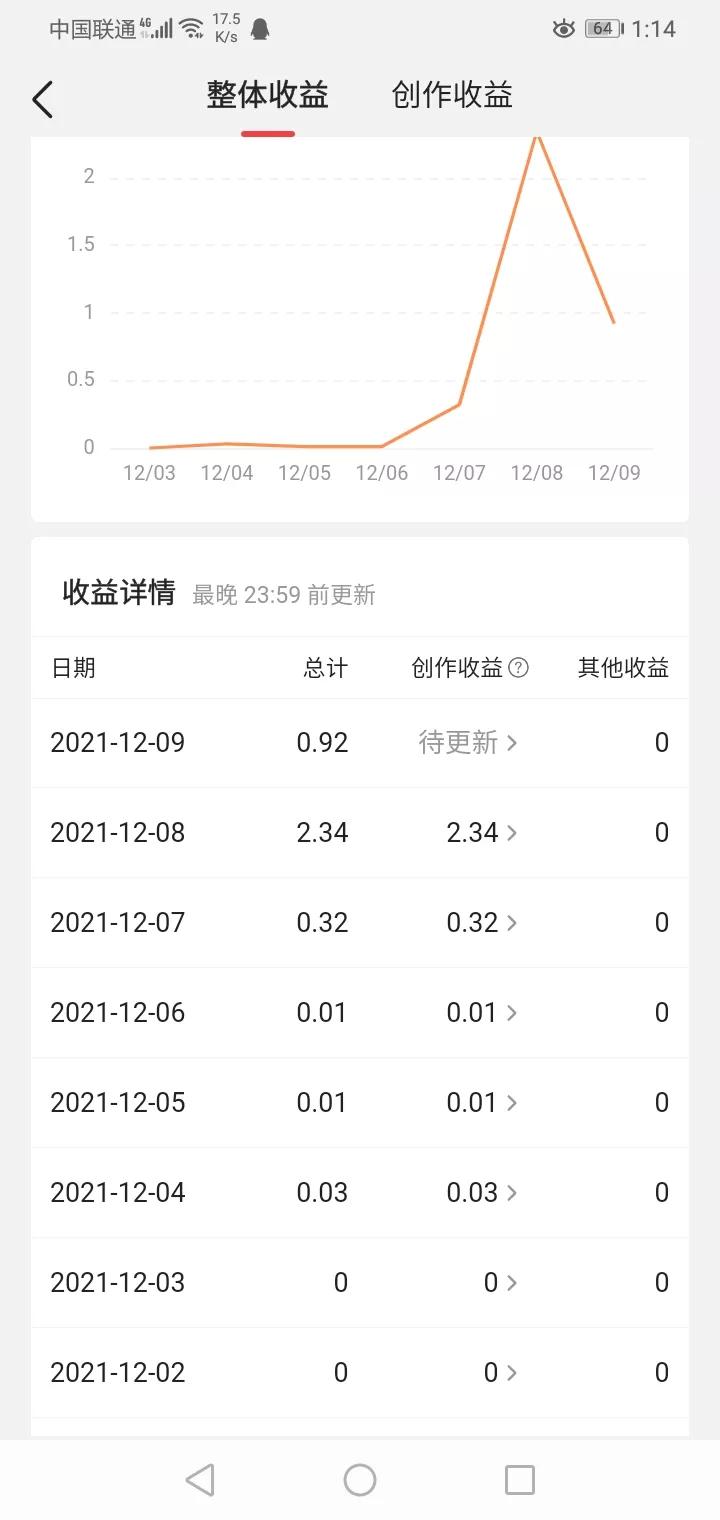
Task: Open the 创作收益 help question mark icon
Action: pos(521,667)
